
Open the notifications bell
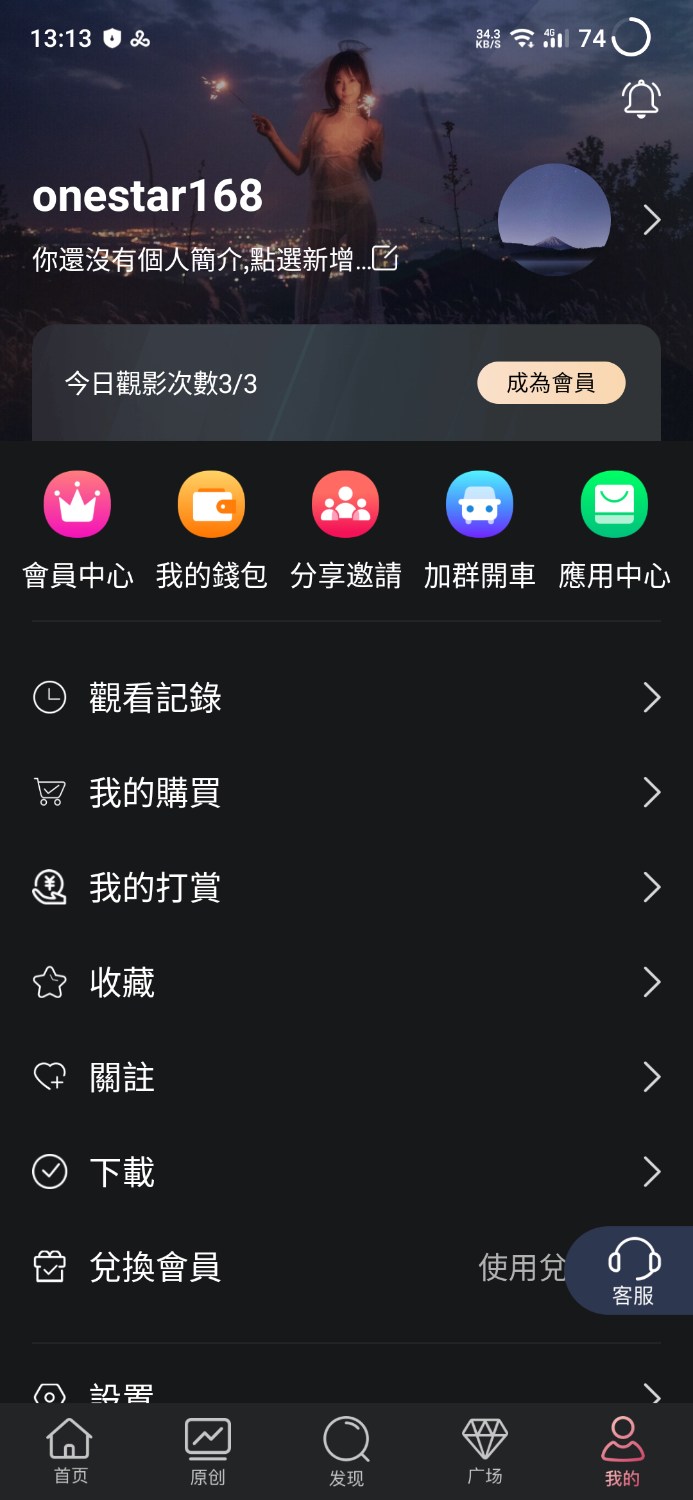pyautogui.click(x=641, y=98)
